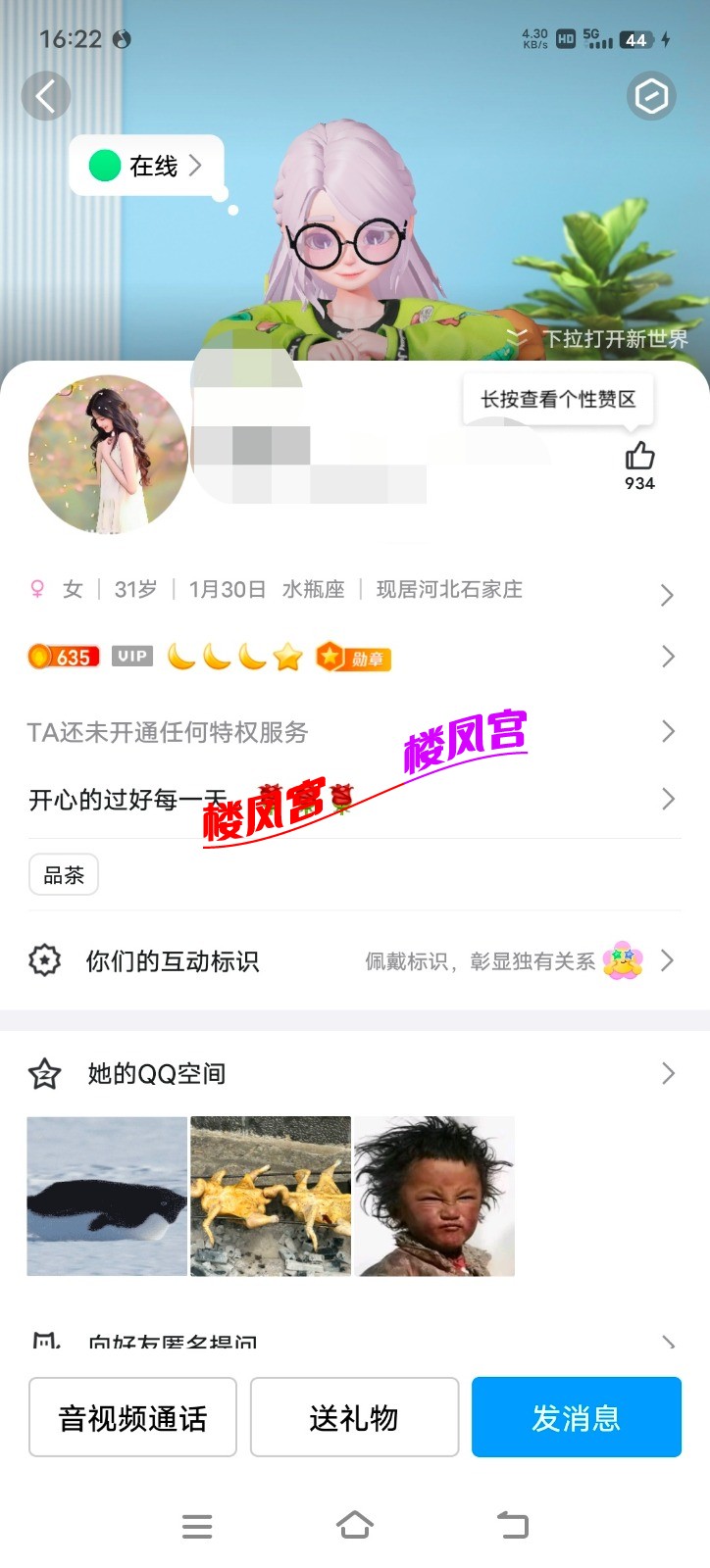Tap the 送礼物 button
Image resolution: width=710 pixels, height=1568 pixels.
pos(354,1417)
